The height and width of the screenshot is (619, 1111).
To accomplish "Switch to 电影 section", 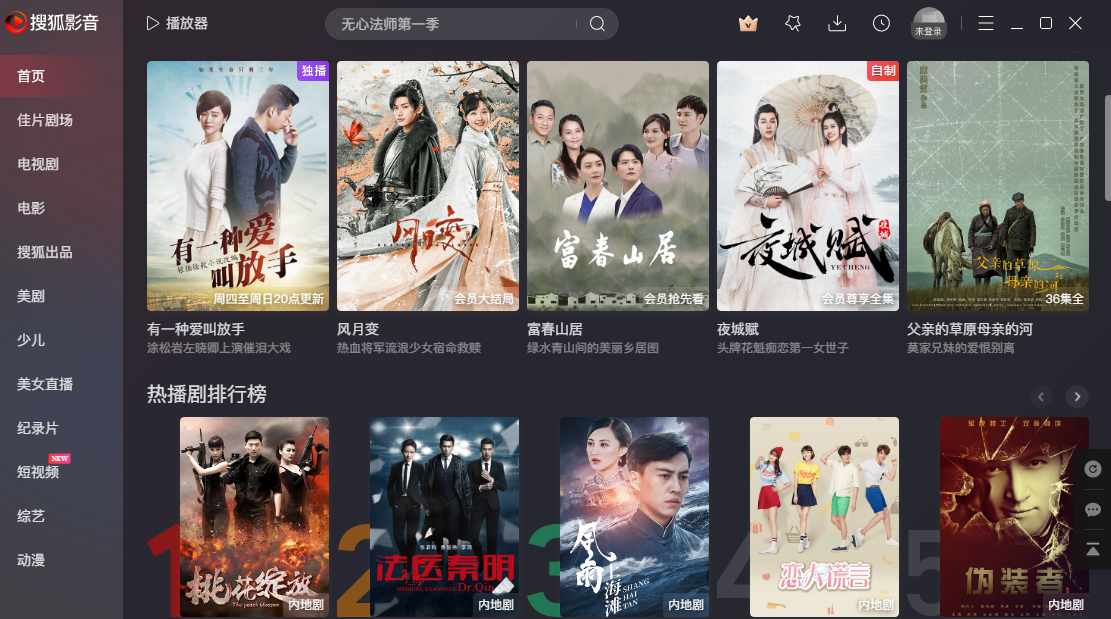I will [x=31, y=208].
